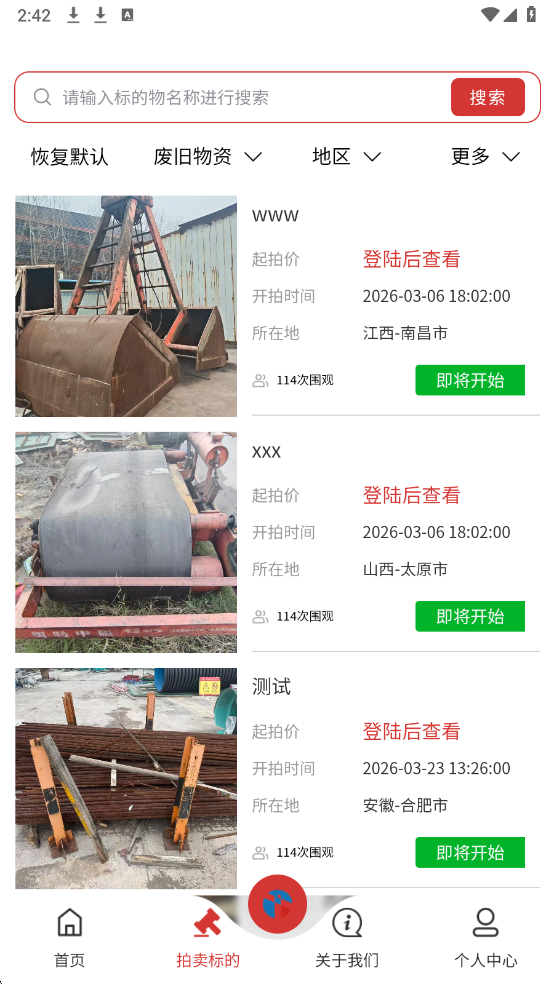Tap 登陆后查看 for the WWW item
Image resolution: width=554 pixels, height=984 pixels.
(x=412, y=259)
